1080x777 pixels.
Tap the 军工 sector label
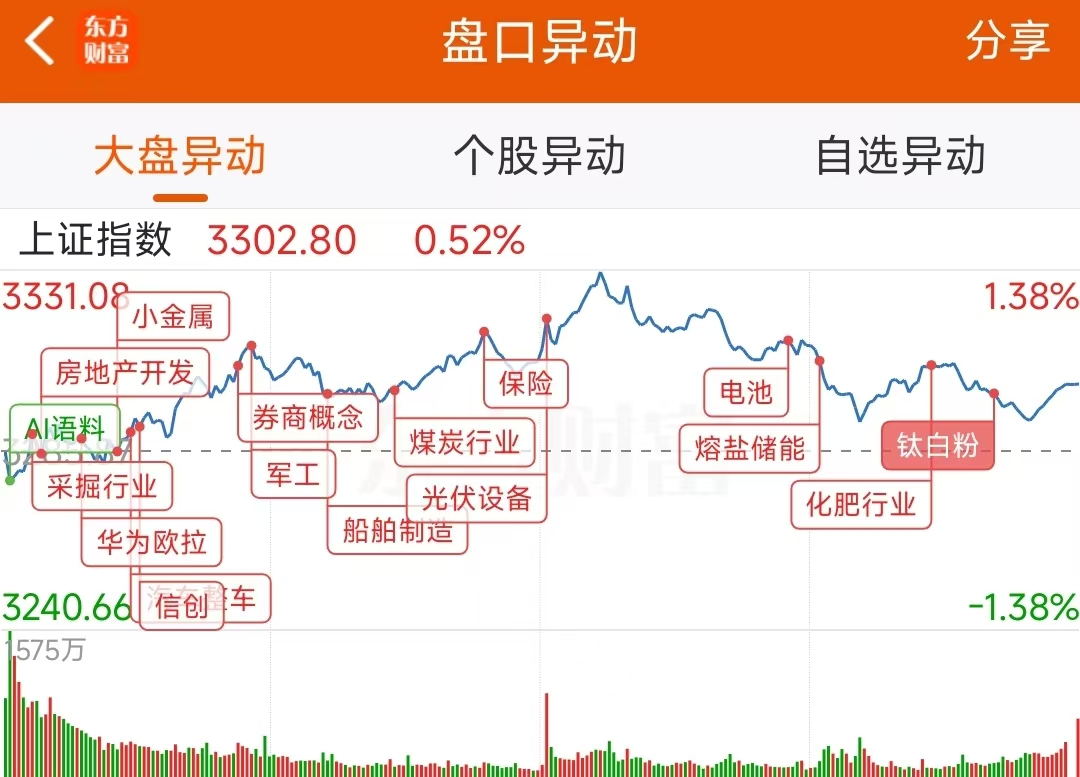(x=292, y=474)
